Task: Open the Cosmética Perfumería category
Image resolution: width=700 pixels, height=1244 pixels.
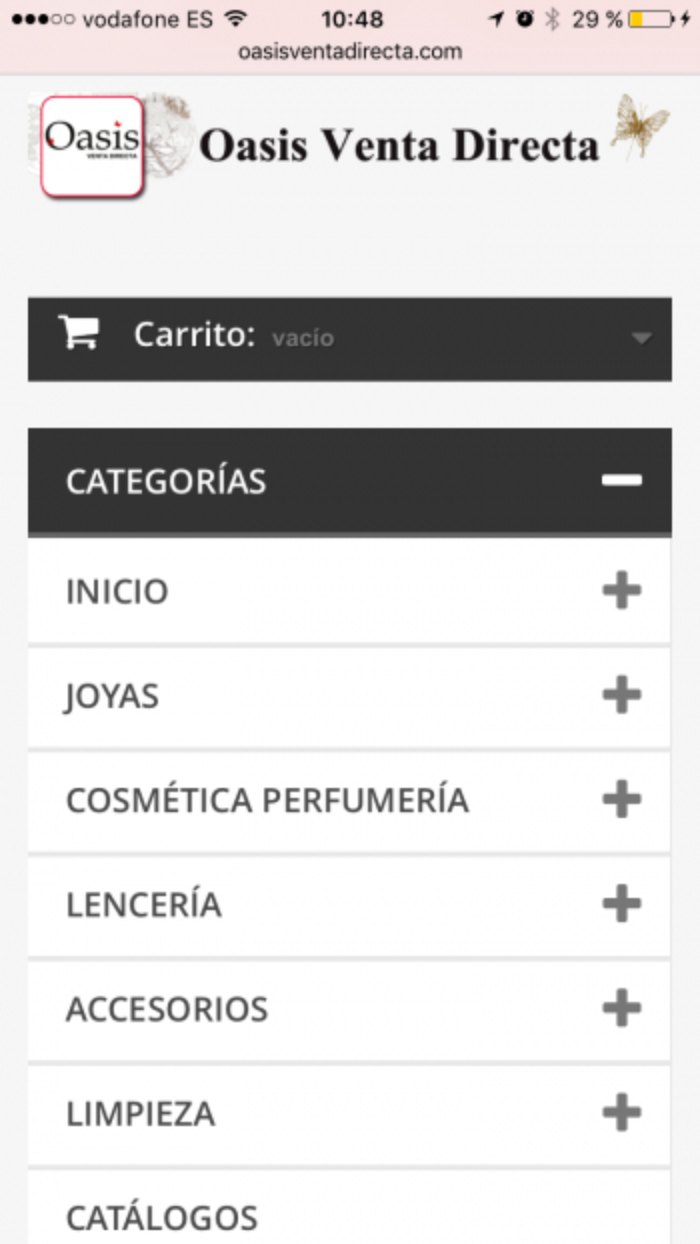Action: 349,800
